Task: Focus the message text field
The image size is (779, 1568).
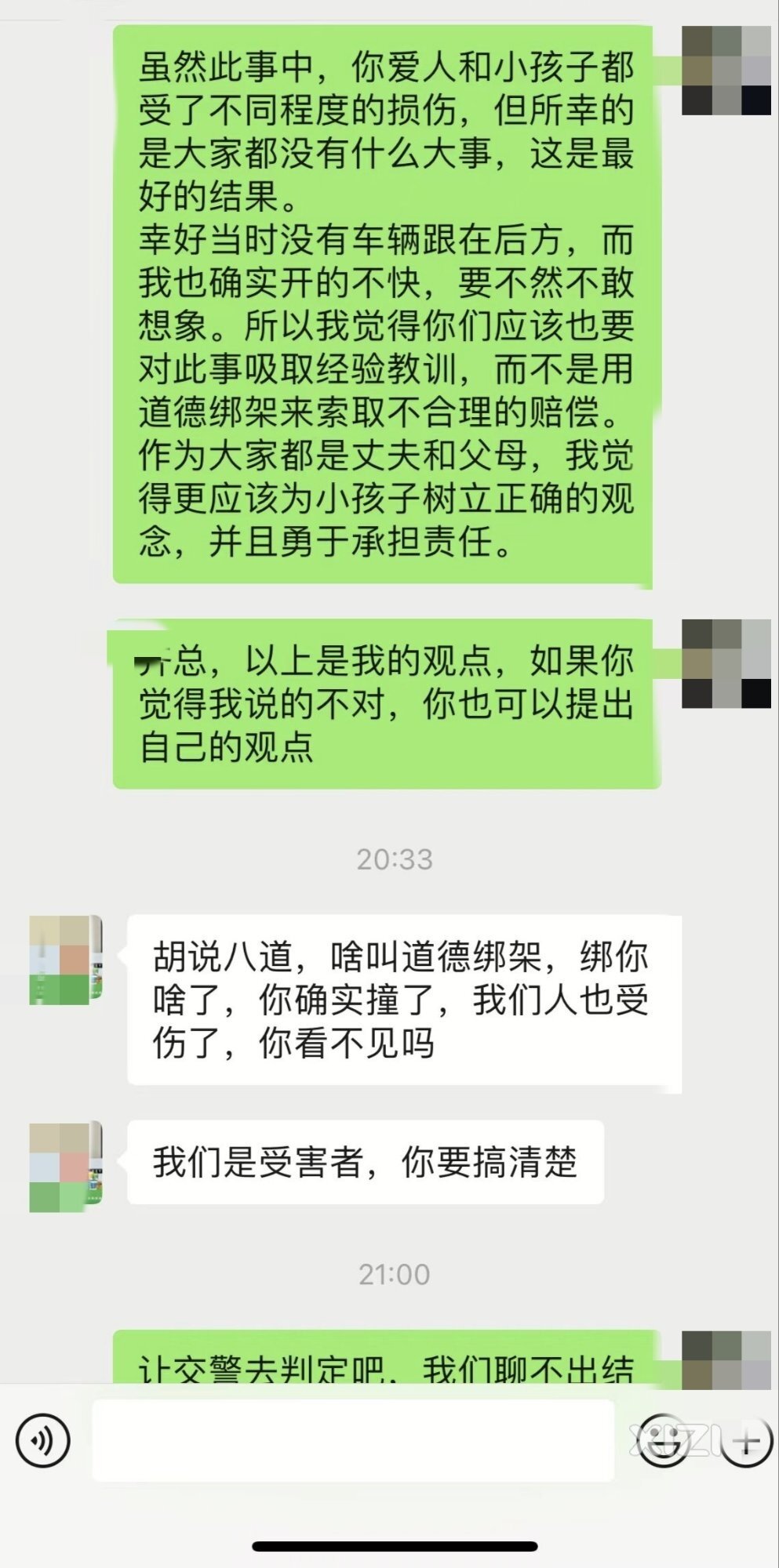Action: (x=353, y=1441)
